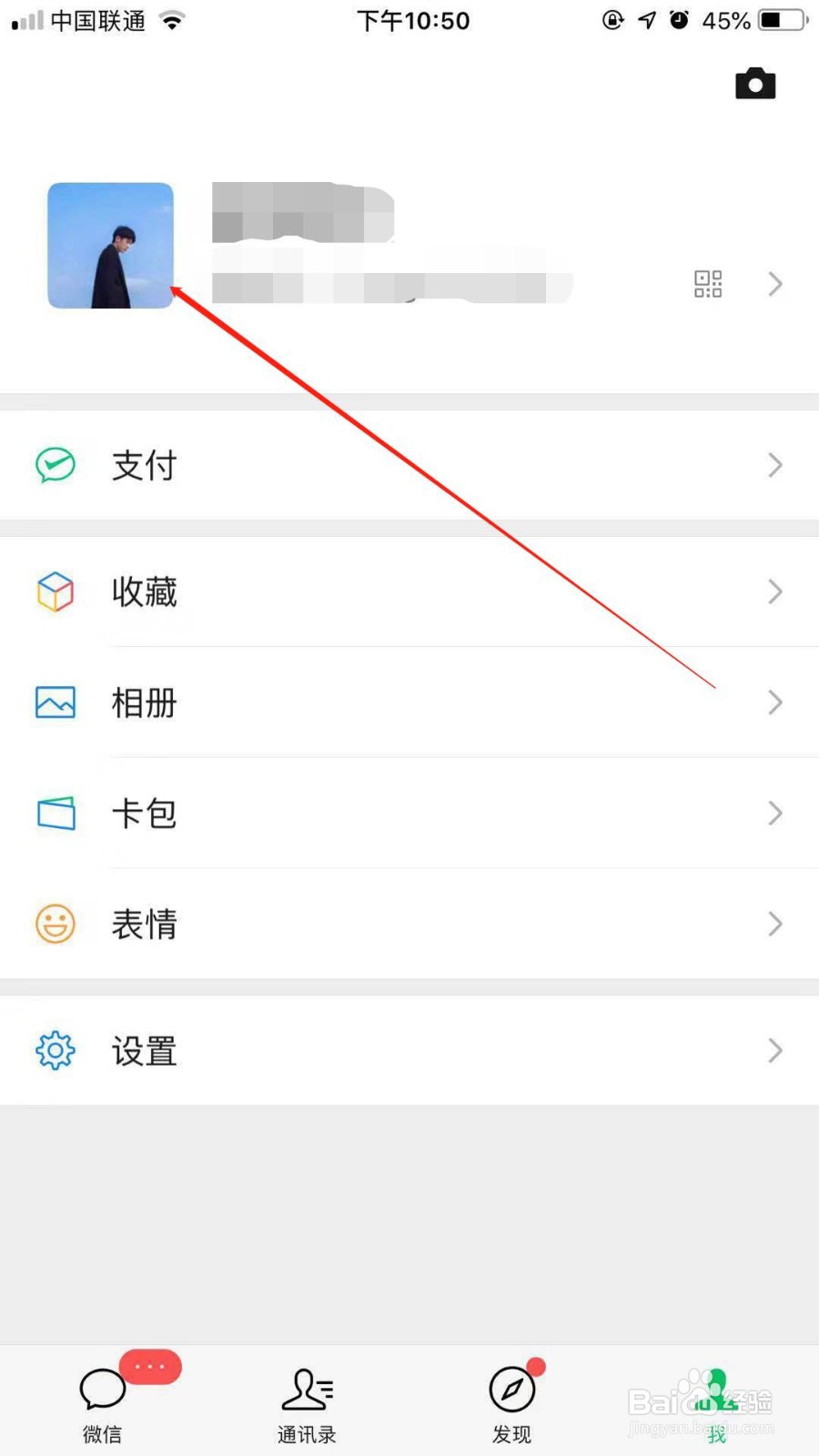Open the 设置 settings gear icon
Viewport: 819px width, 1456px height.
tap(55, 1050)
